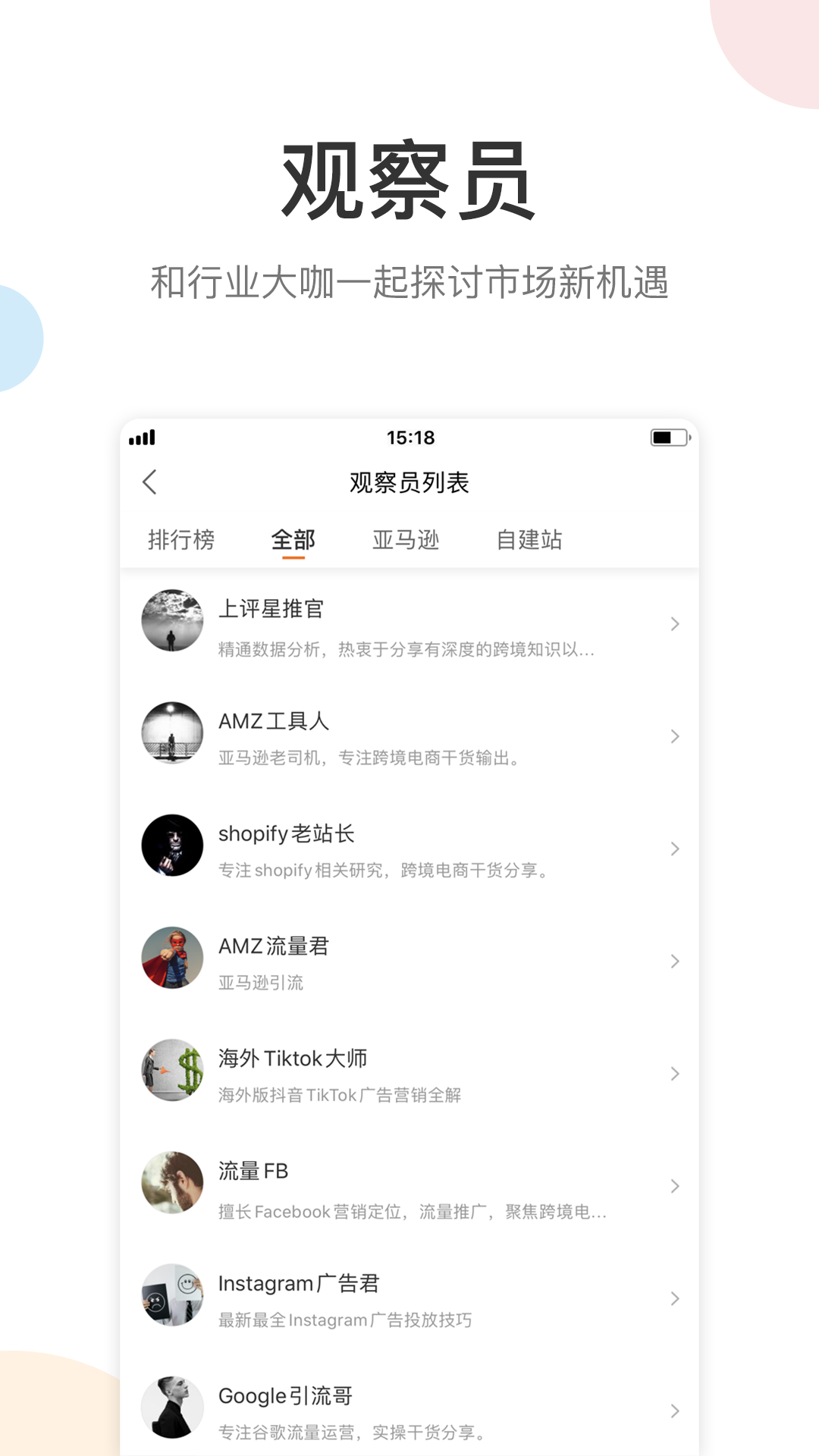
Task: Switch to the 排行榜 tab
Action: (x=182, y=539)
